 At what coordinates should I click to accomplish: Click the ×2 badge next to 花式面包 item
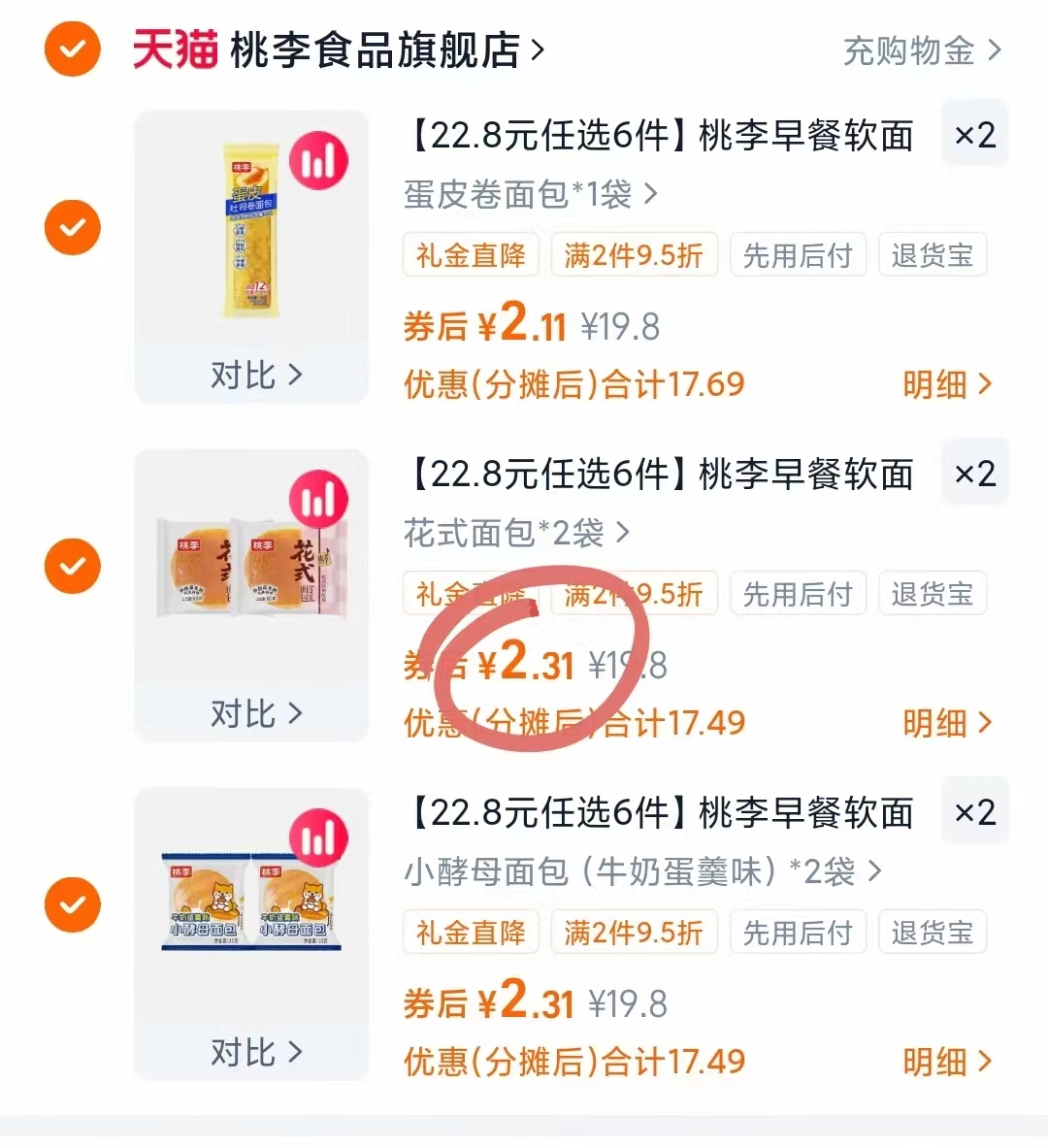[x=974, y=474]
